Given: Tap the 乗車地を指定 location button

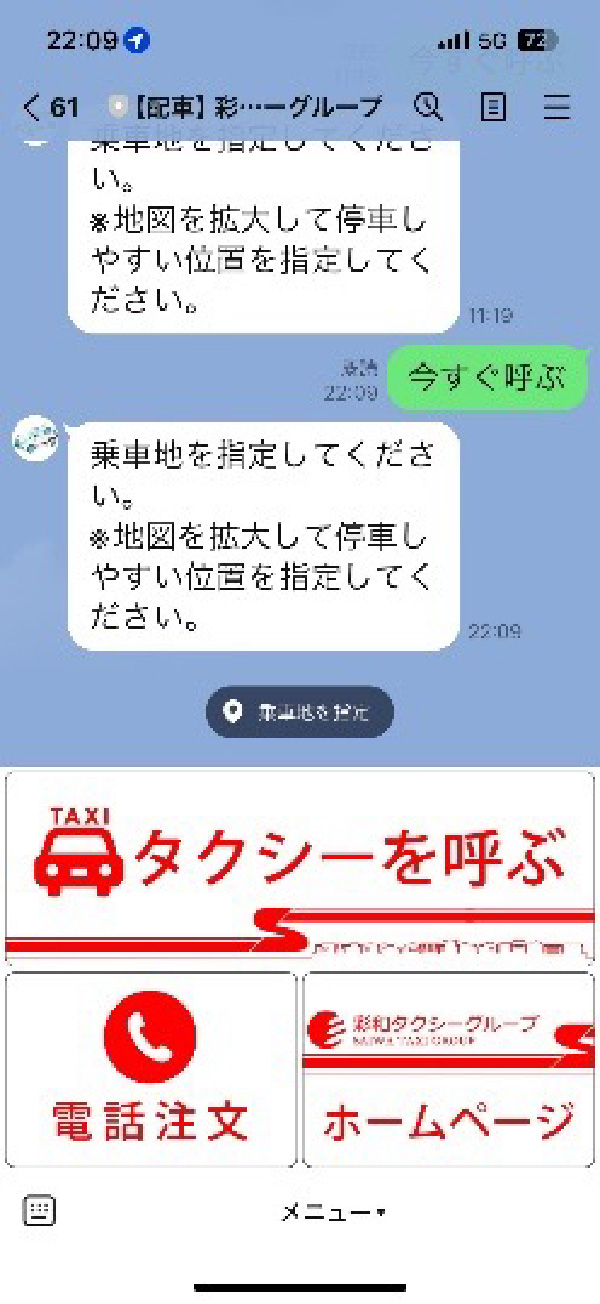Looking at the screenshot, I should (300, 712).
